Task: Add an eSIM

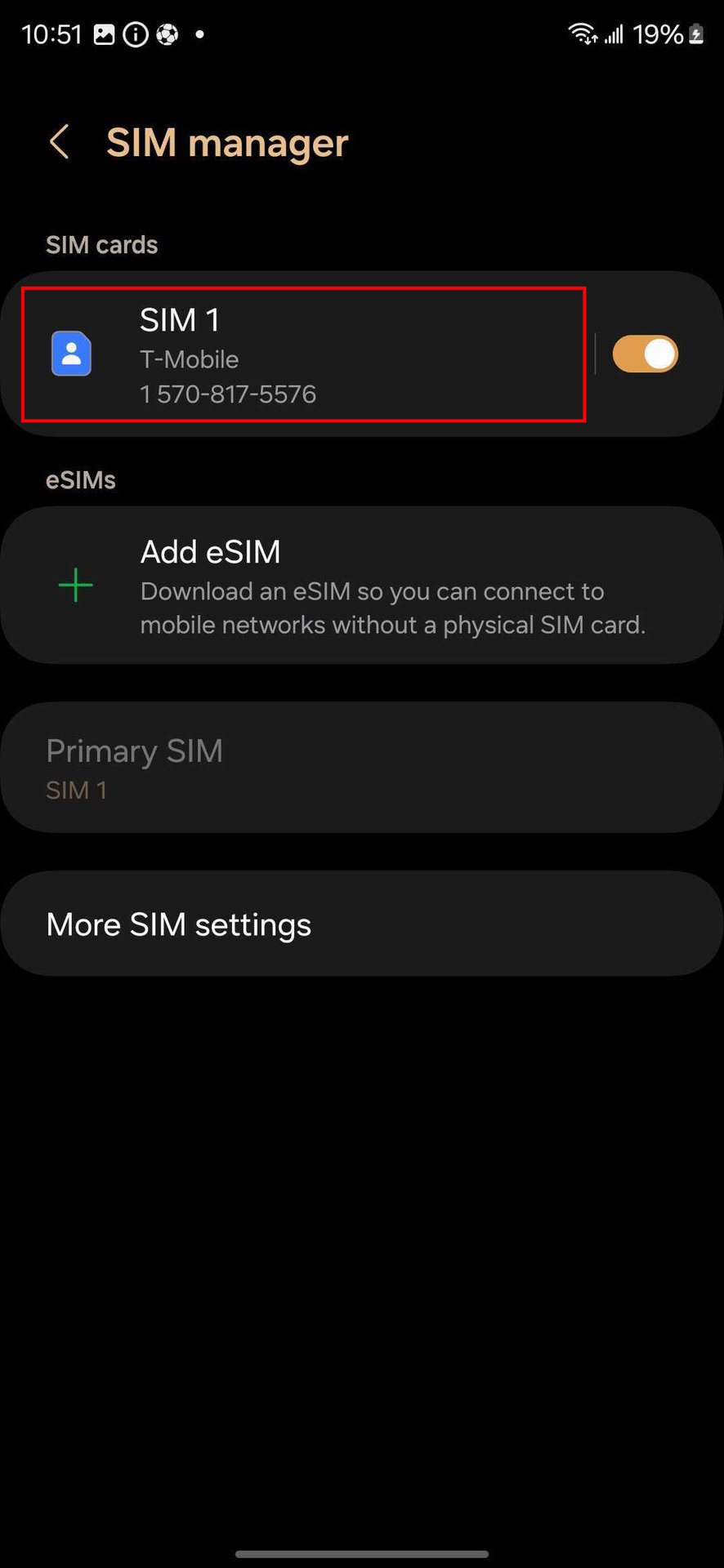Action: click(361, 586)
